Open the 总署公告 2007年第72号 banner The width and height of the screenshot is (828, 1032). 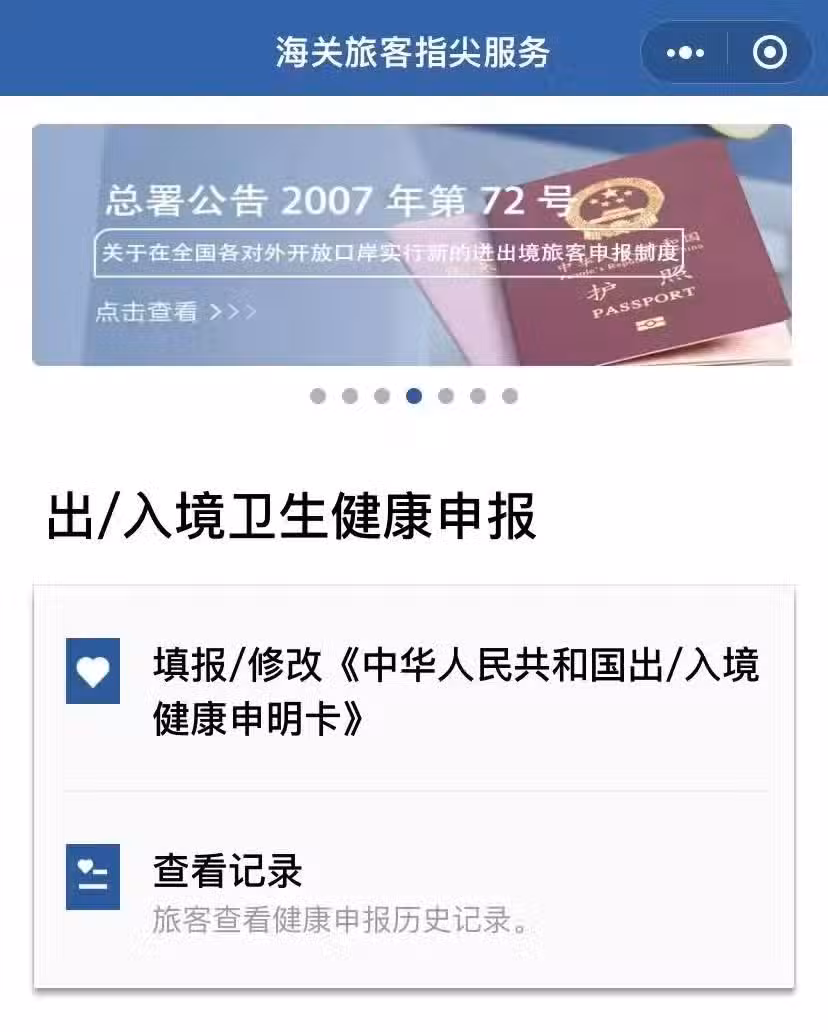click(x=412, y=245)
